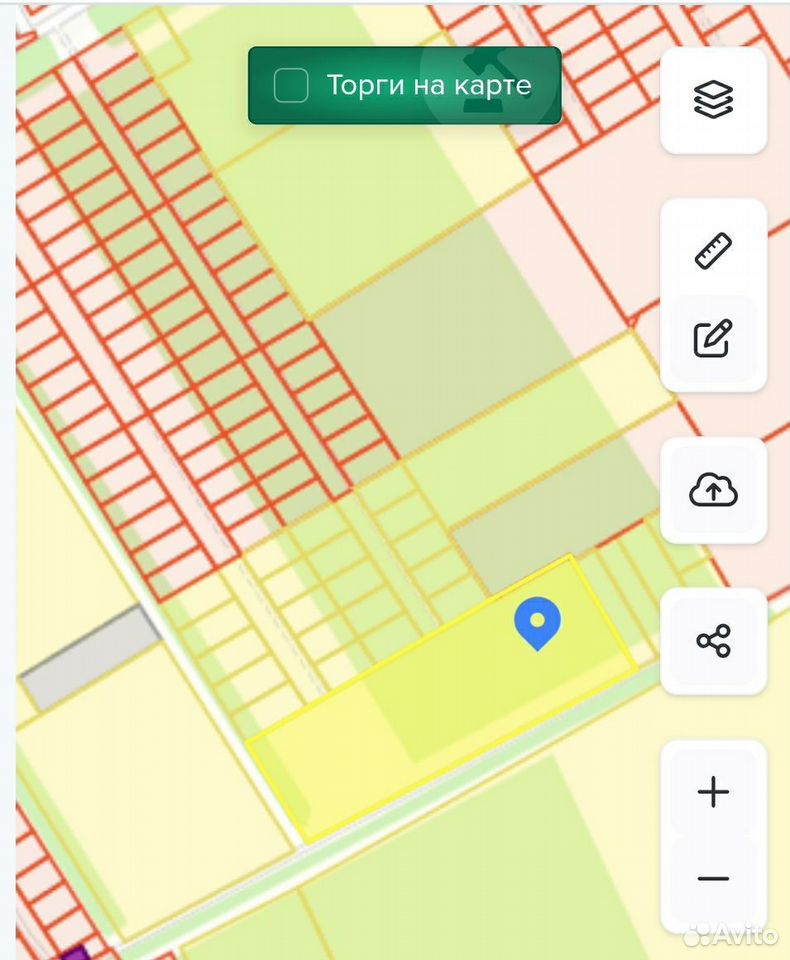Tap the cloud upload button
Viewport: 790px width, 960px height.
(713, 490)
